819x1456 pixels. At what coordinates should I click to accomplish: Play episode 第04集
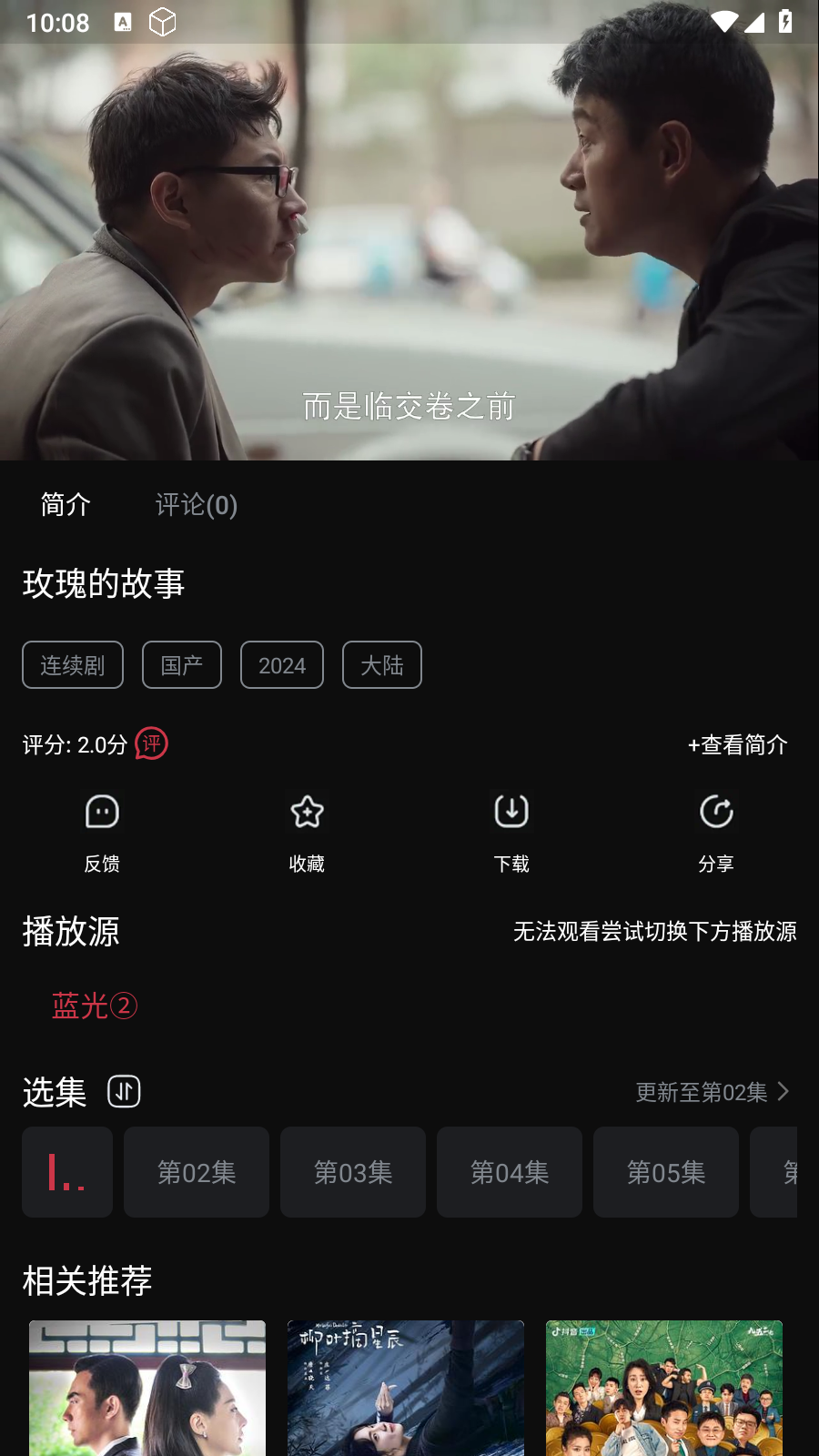click(x=510, y=1172)
